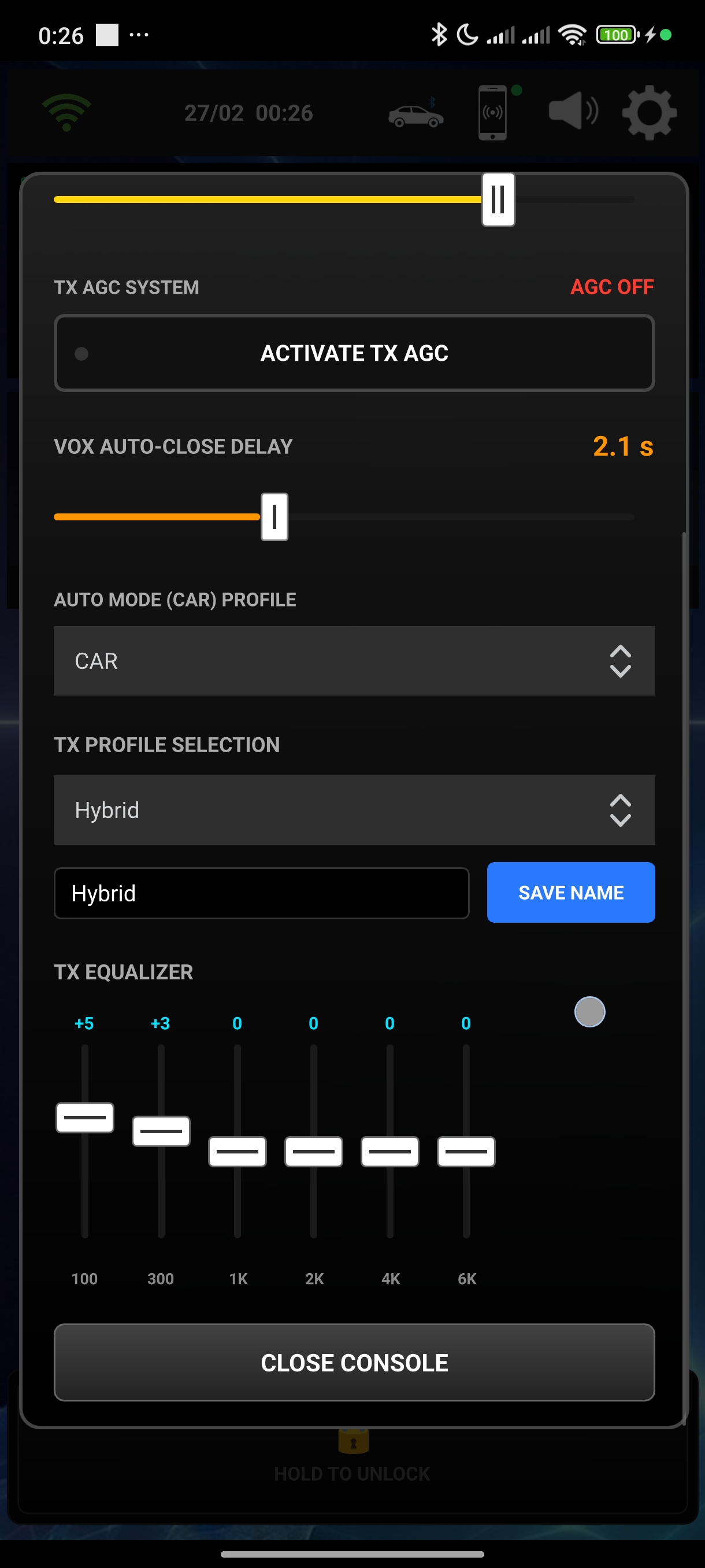Tap the yellow slider at the top
Screen dimensions: 705x1568
tap(498, 199)
